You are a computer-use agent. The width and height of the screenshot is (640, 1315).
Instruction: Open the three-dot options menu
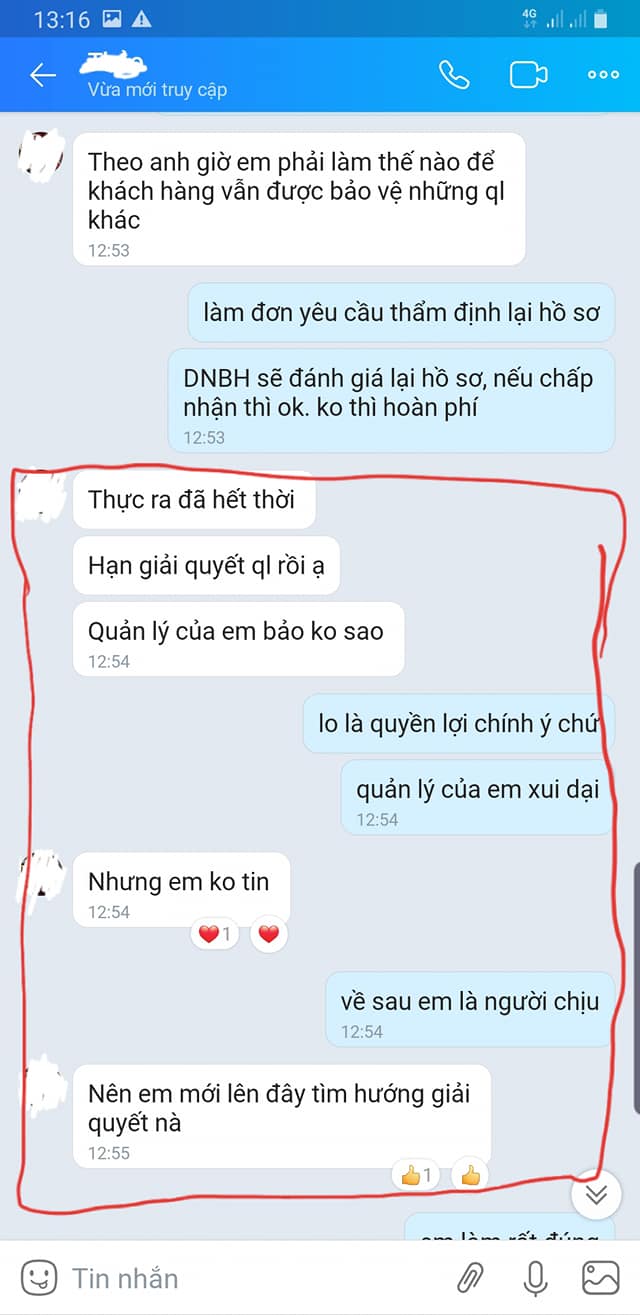tap(603, 75)
